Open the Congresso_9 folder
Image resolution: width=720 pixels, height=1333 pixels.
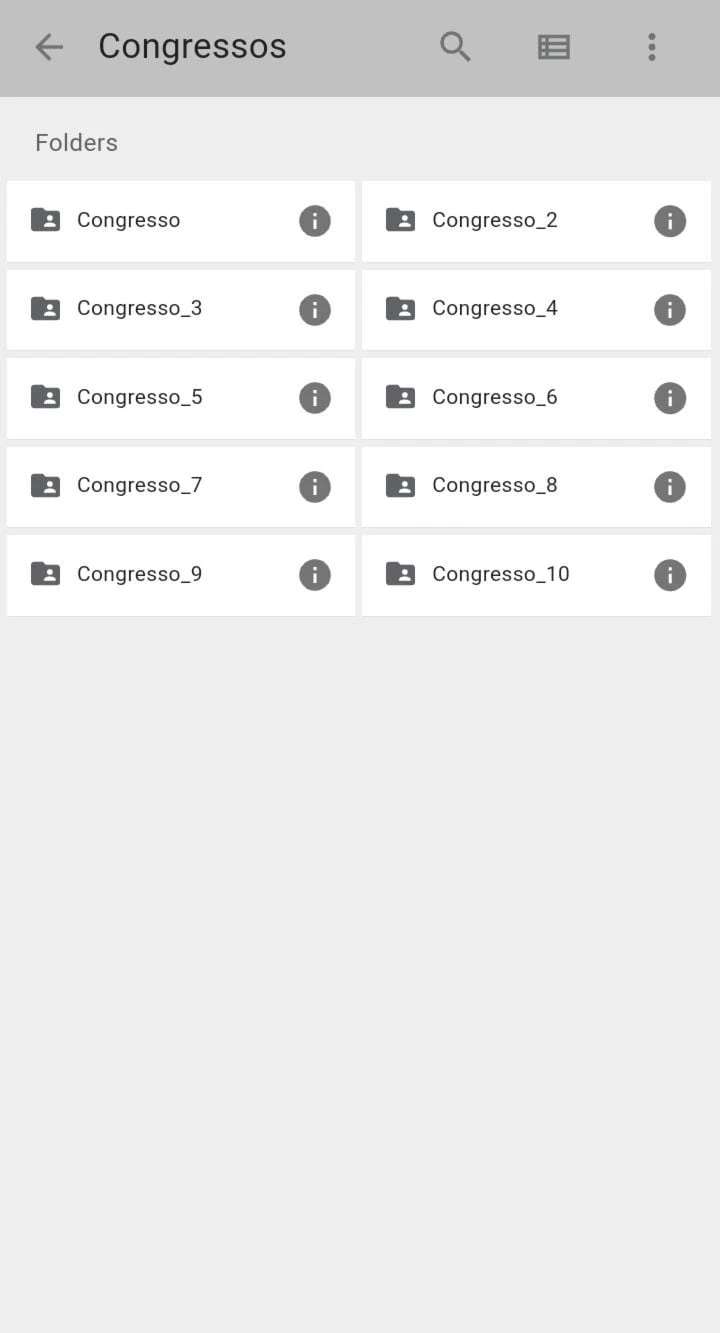click(x=181, y=575)
